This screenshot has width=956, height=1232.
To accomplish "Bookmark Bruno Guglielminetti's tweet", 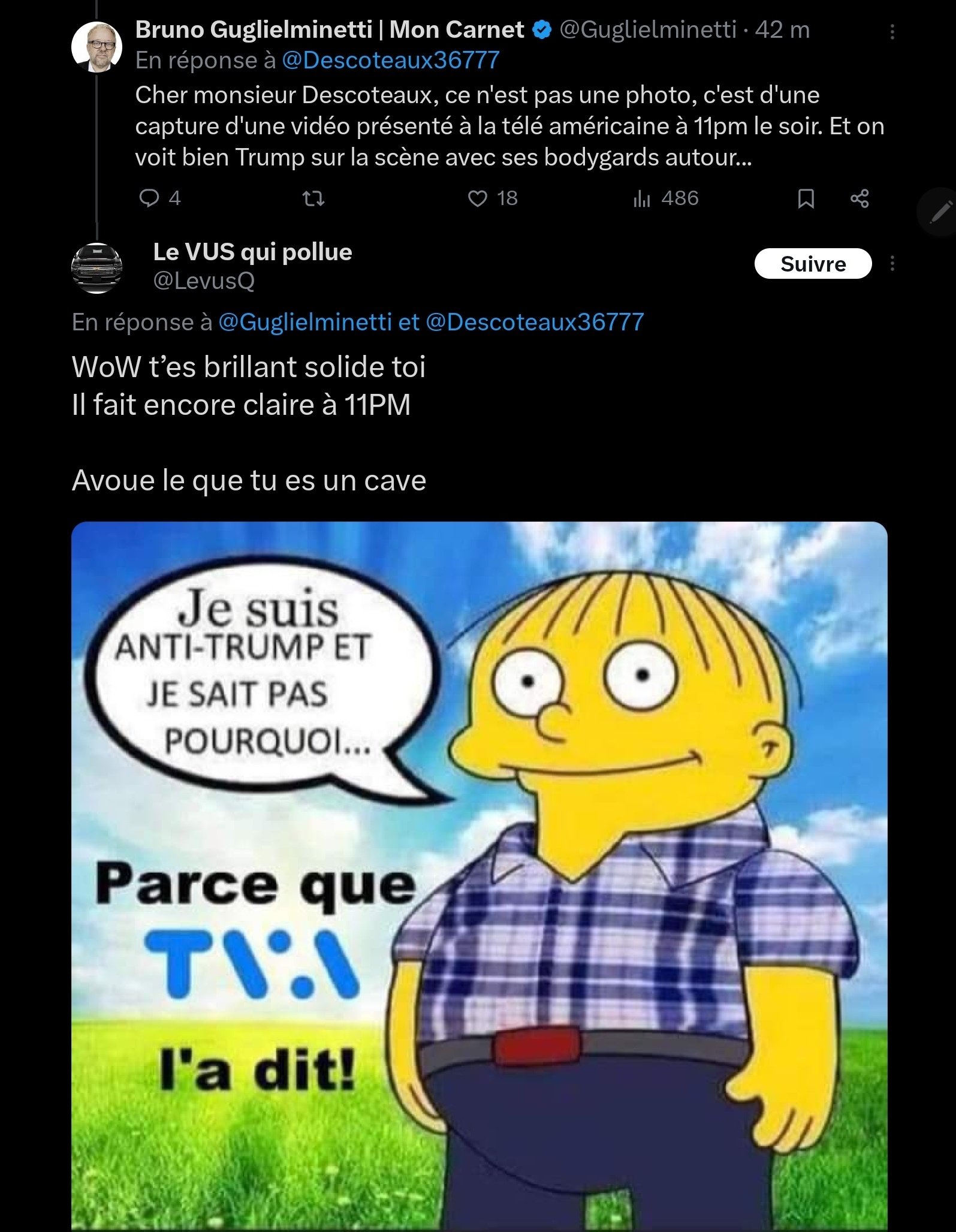I will [806, 198].
